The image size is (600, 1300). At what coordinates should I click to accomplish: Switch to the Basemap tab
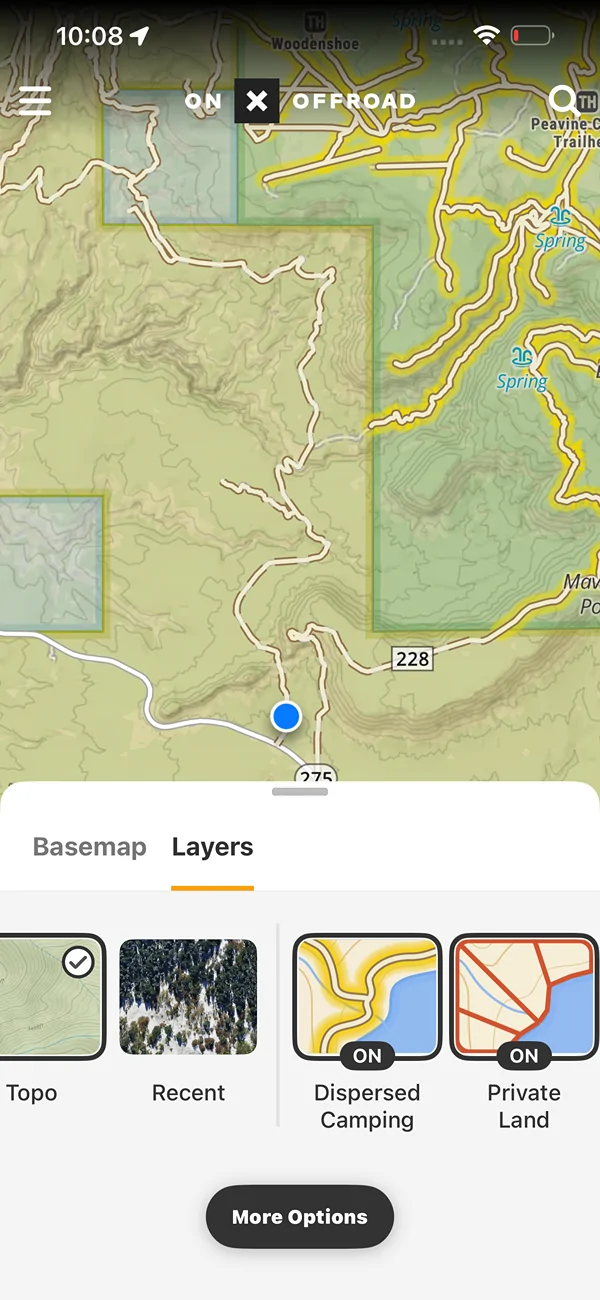point(89,847)
